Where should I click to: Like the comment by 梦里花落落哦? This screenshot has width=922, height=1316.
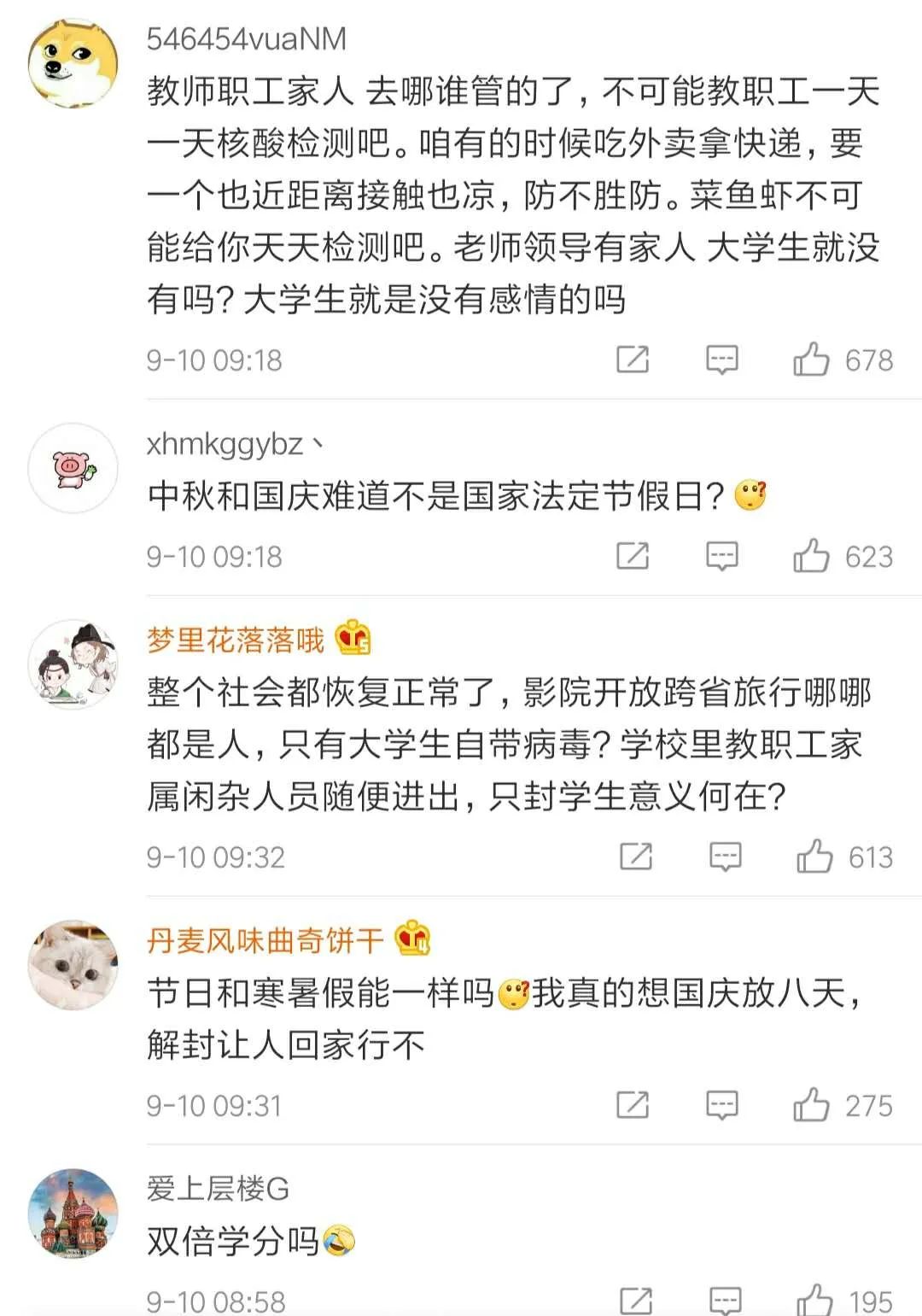814,856
